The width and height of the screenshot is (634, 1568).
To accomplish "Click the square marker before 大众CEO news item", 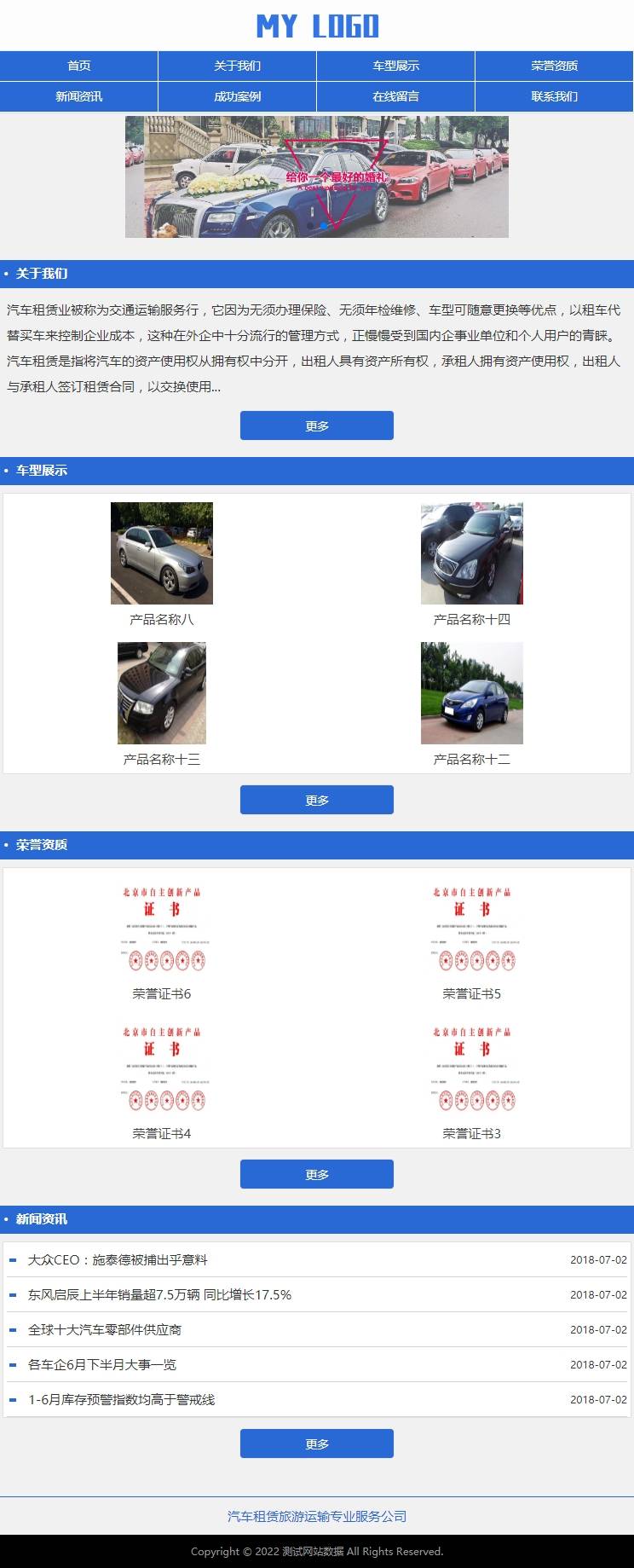I will 12,1259.
